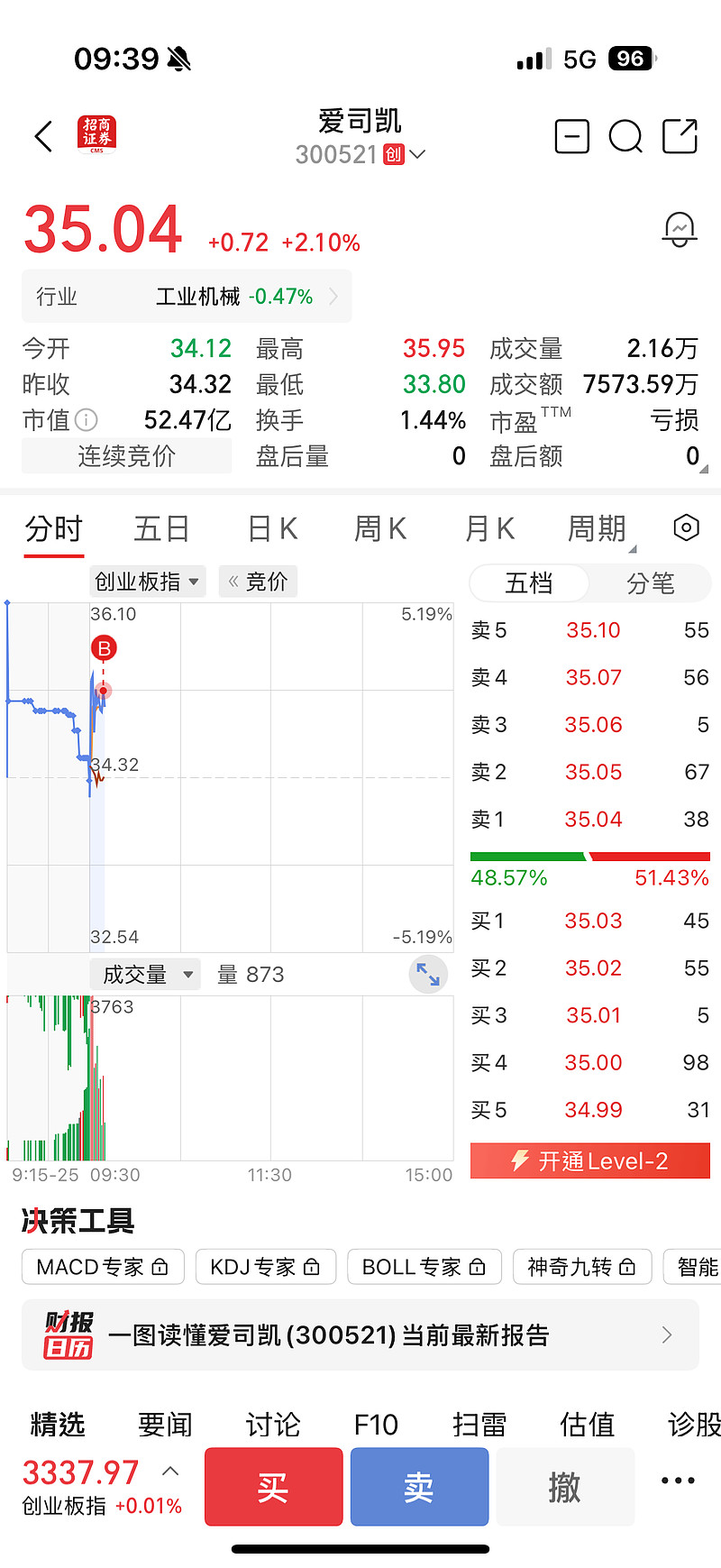This screenshot has width=721, height=1568.
Task: Tap 开通Level-2 button
Action: (x=590, y=1161)
